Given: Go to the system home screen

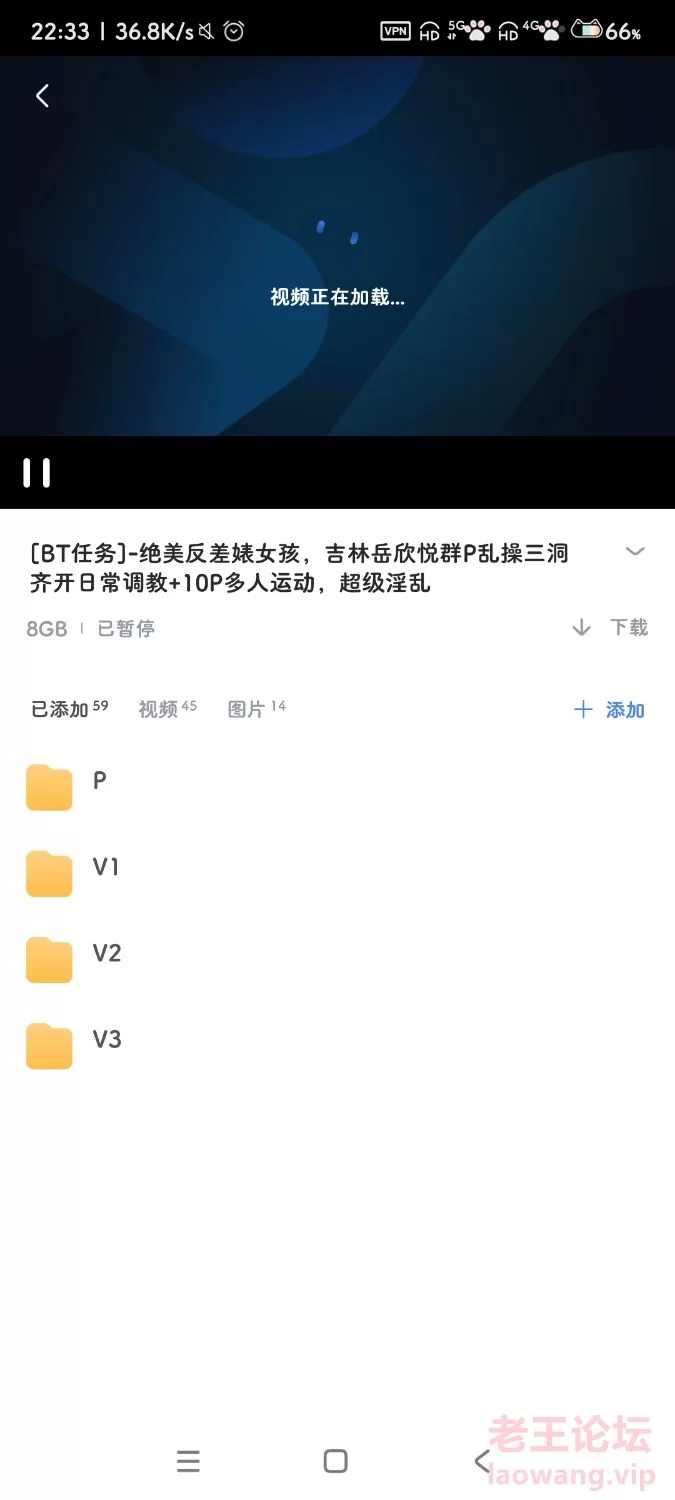Looking at the screenshot, I should click(336, 1461).
